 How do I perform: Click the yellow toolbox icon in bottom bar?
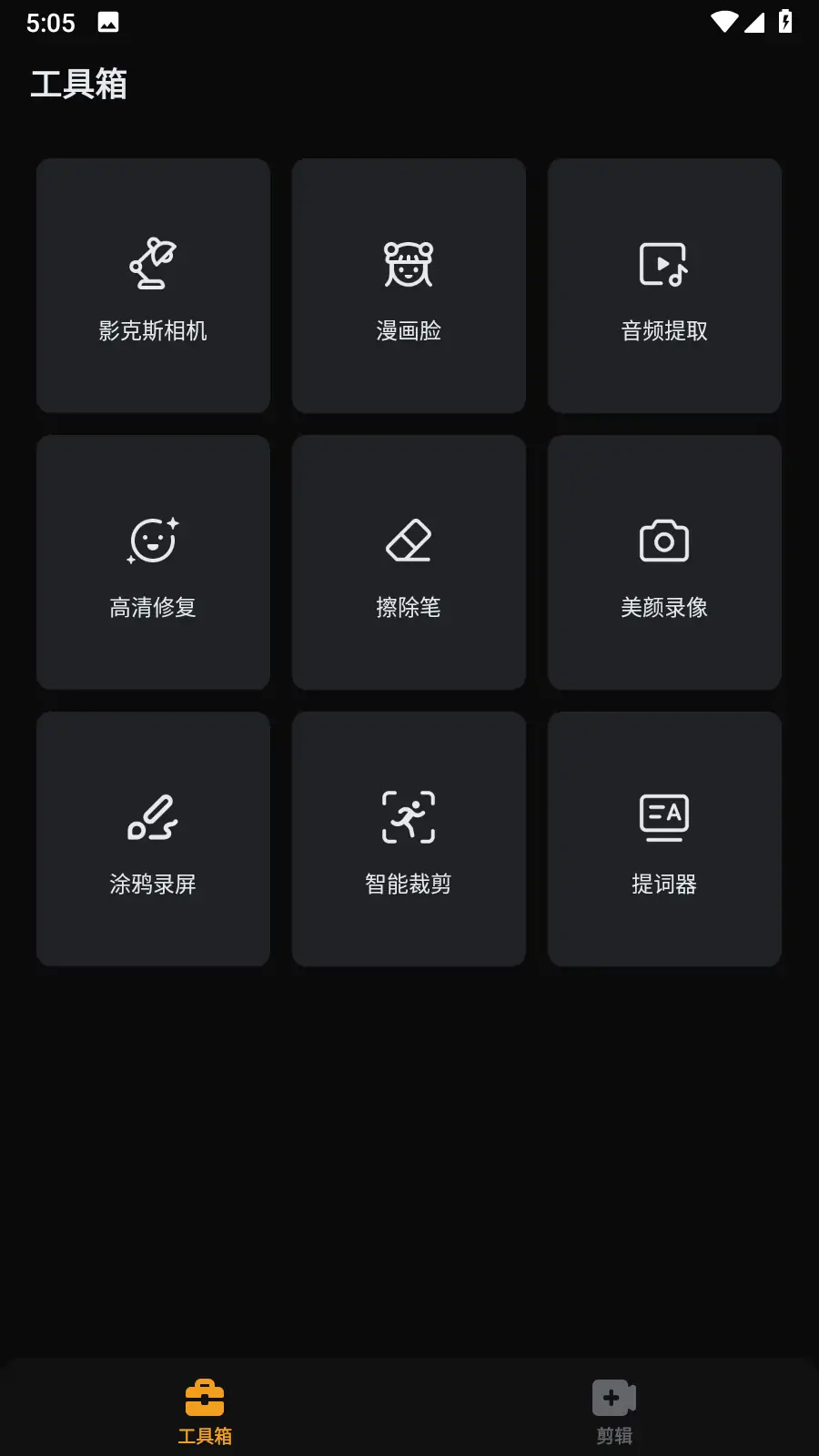pyautogui.click(x=206, y=1395)
